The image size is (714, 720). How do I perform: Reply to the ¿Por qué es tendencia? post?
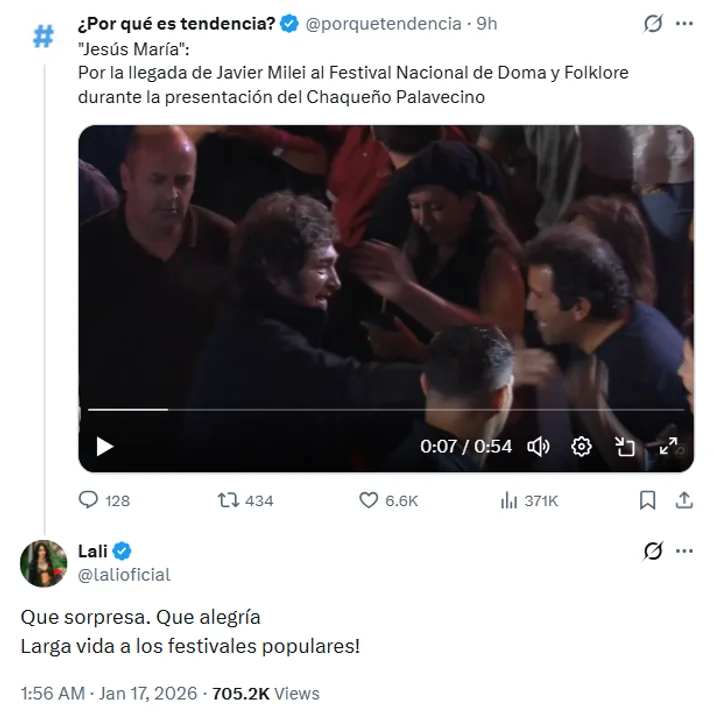coord(90,500)
